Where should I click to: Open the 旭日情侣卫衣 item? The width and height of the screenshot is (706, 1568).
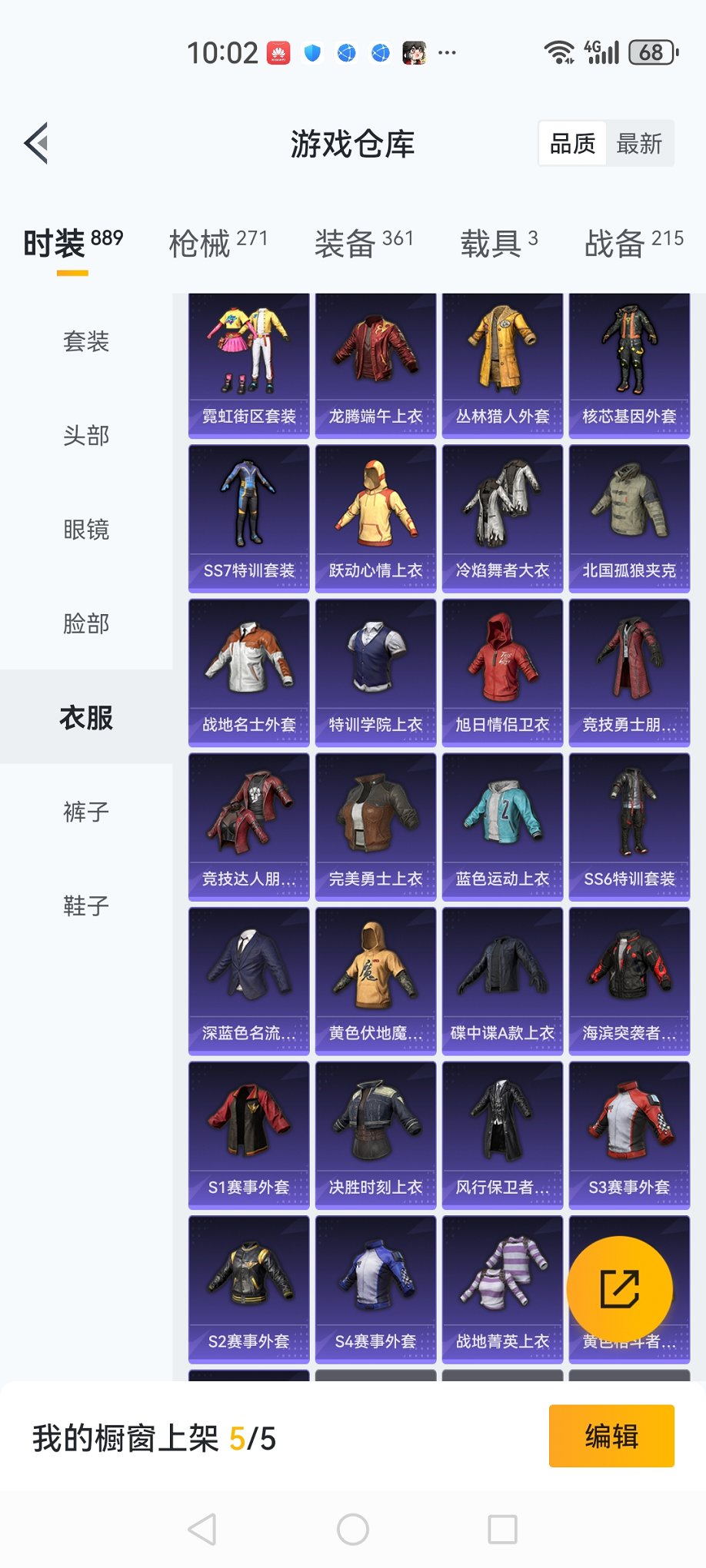pyautogui.click(x=502, y=673)
